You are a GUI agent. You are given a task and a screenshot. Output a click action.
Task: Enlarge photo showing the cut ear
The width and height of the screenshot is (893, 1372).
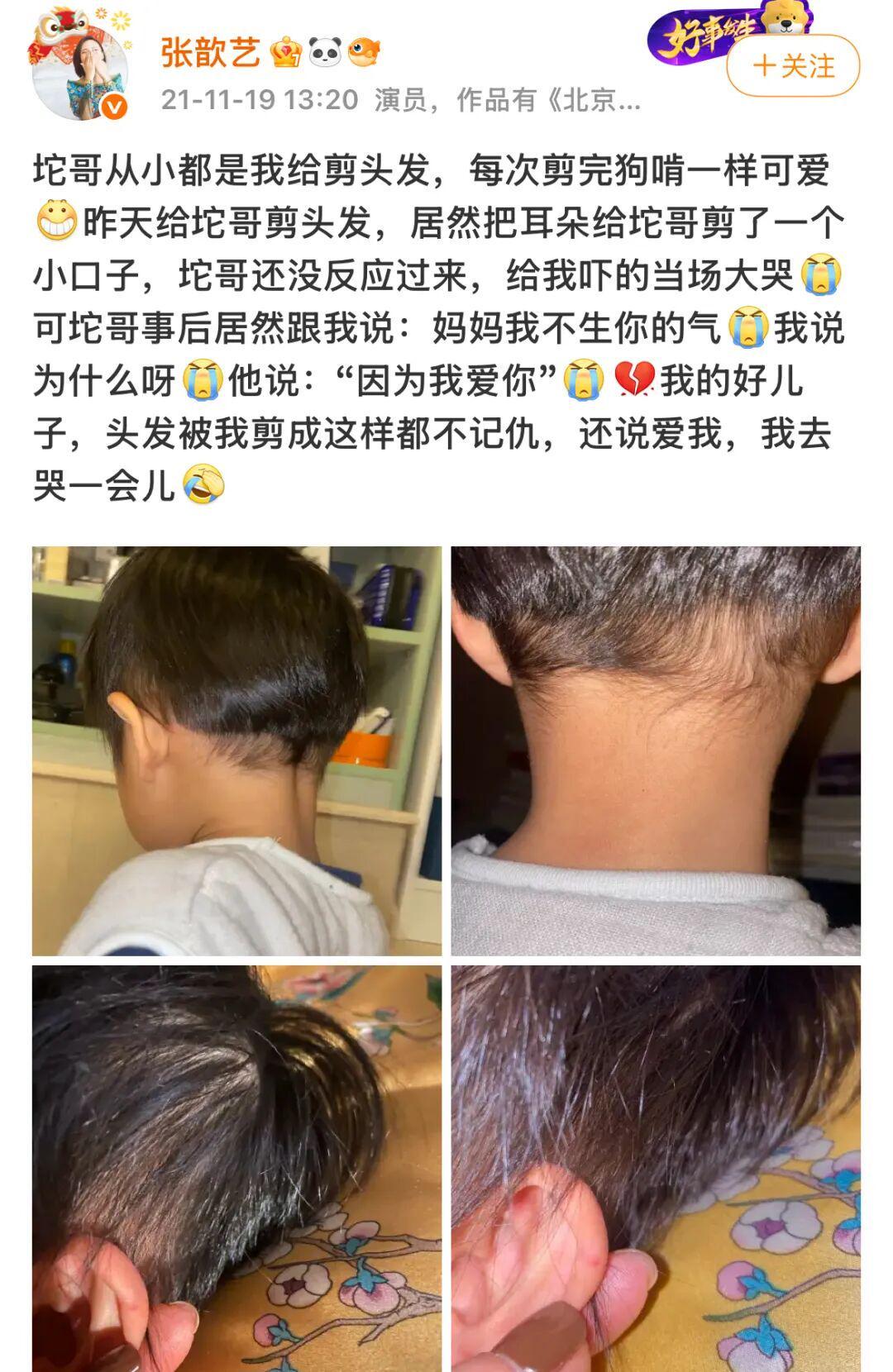655,1167
